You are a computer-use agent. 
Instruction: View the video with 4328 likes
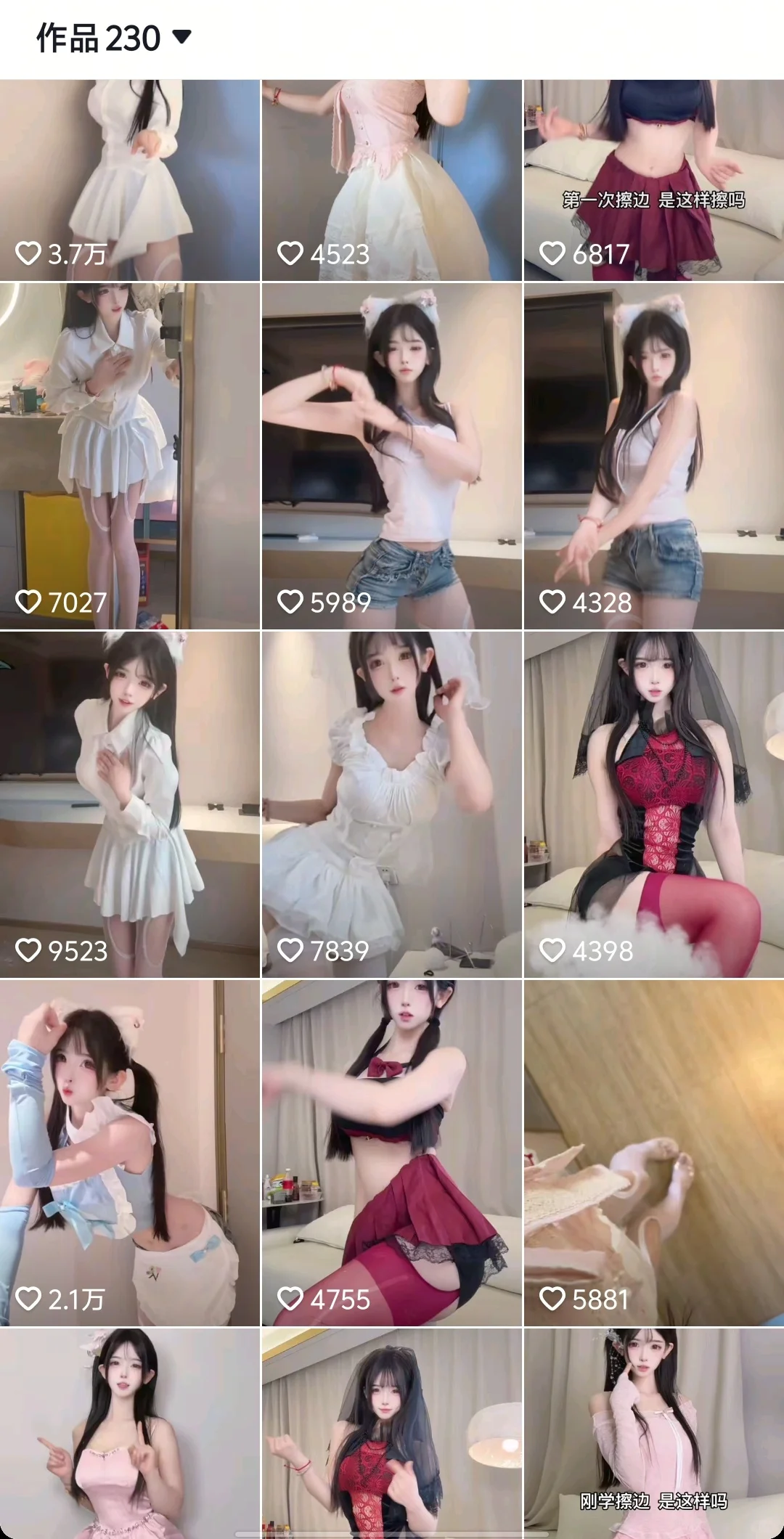point(653,456)
